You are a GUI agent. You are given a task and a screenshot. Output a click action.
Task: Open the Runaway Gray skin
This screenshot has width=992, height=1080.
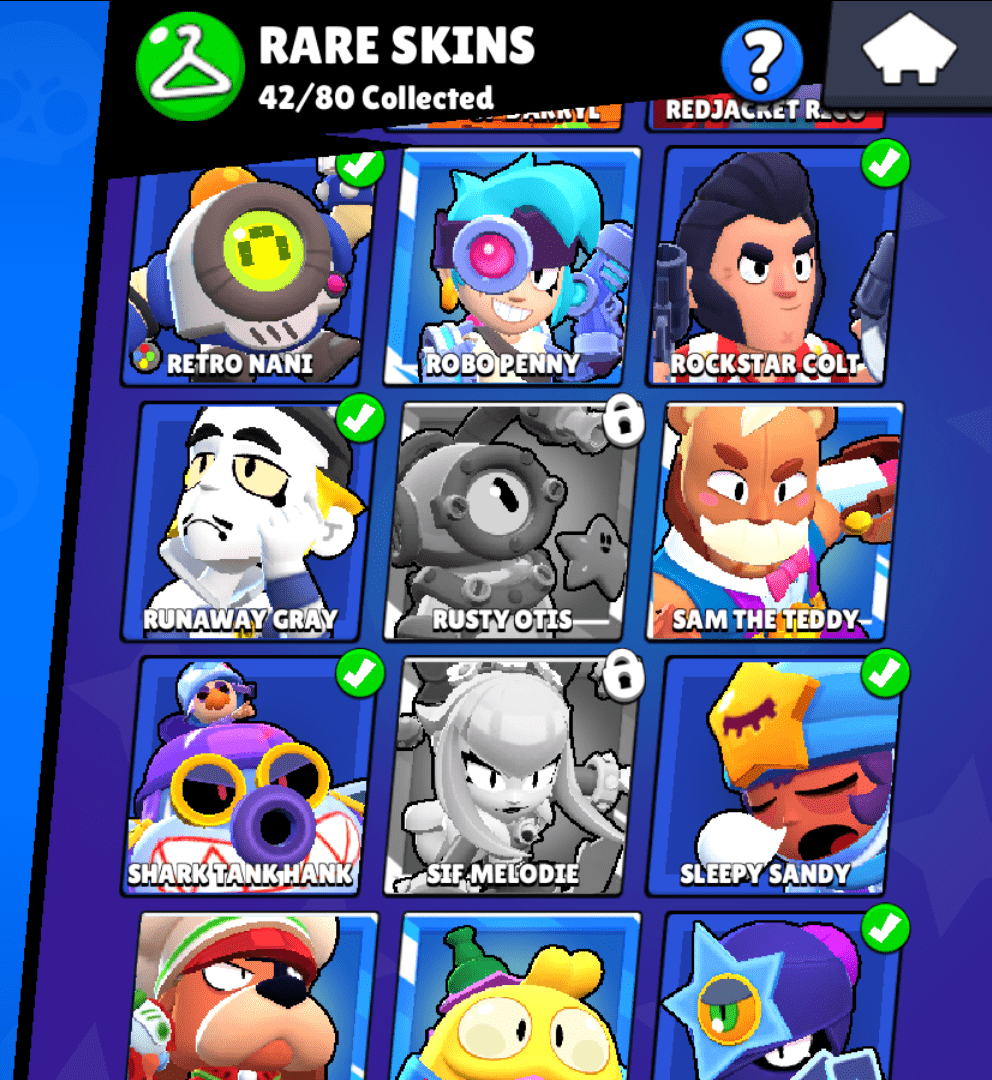coord(245,520)
